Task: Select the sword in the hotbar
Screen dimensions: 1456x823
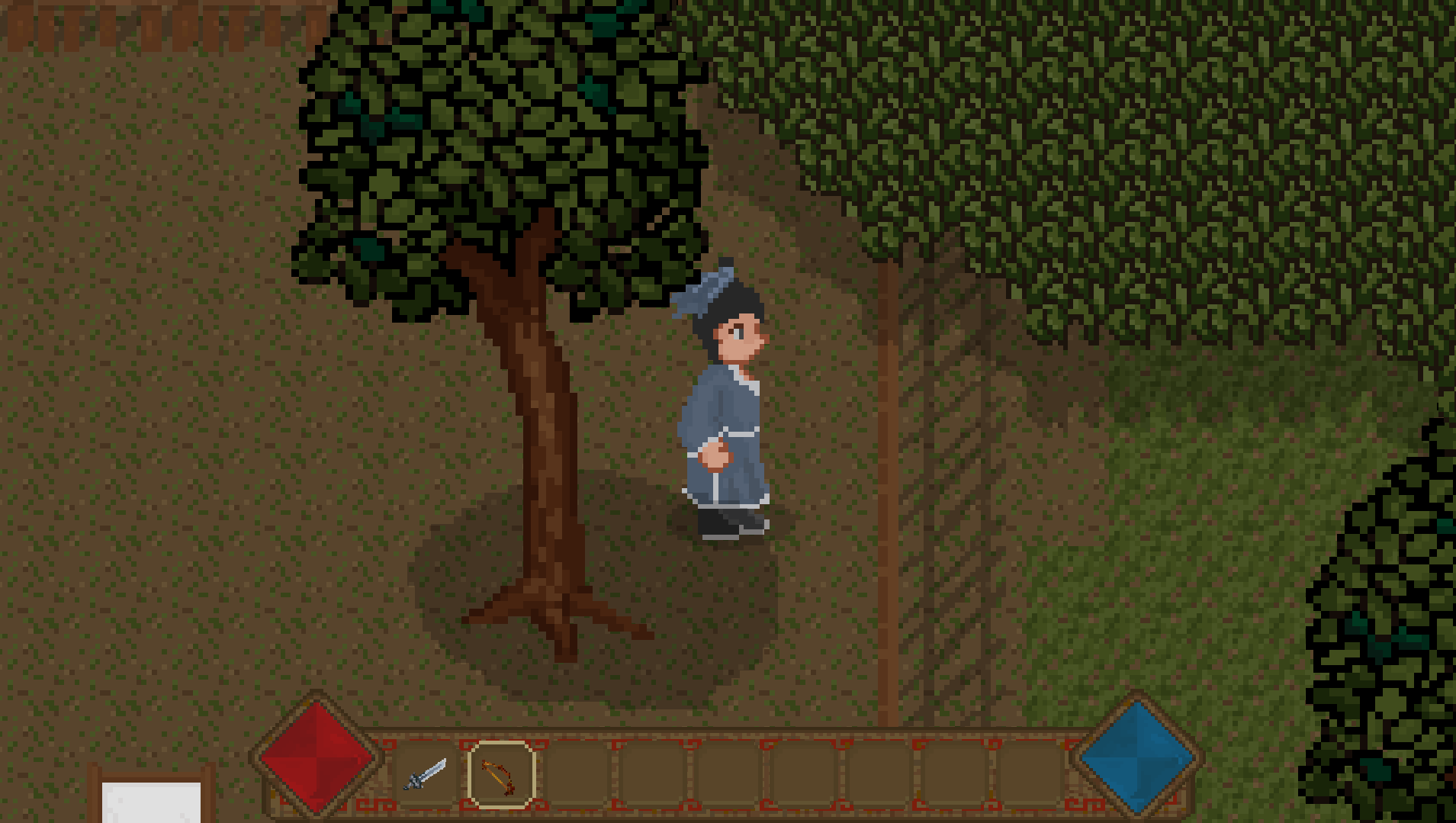Action: click(426, 775)
